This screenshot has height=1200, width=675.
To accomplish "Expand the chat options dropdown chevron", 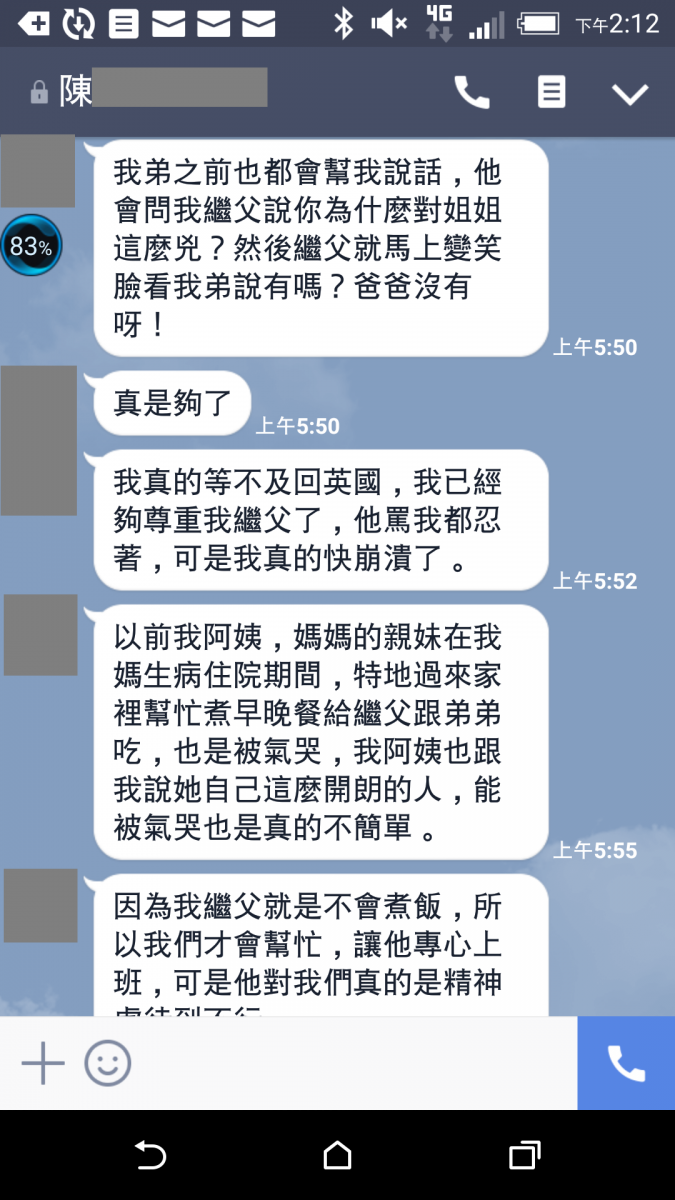I will pyautogui.click(x=630, y=94).
